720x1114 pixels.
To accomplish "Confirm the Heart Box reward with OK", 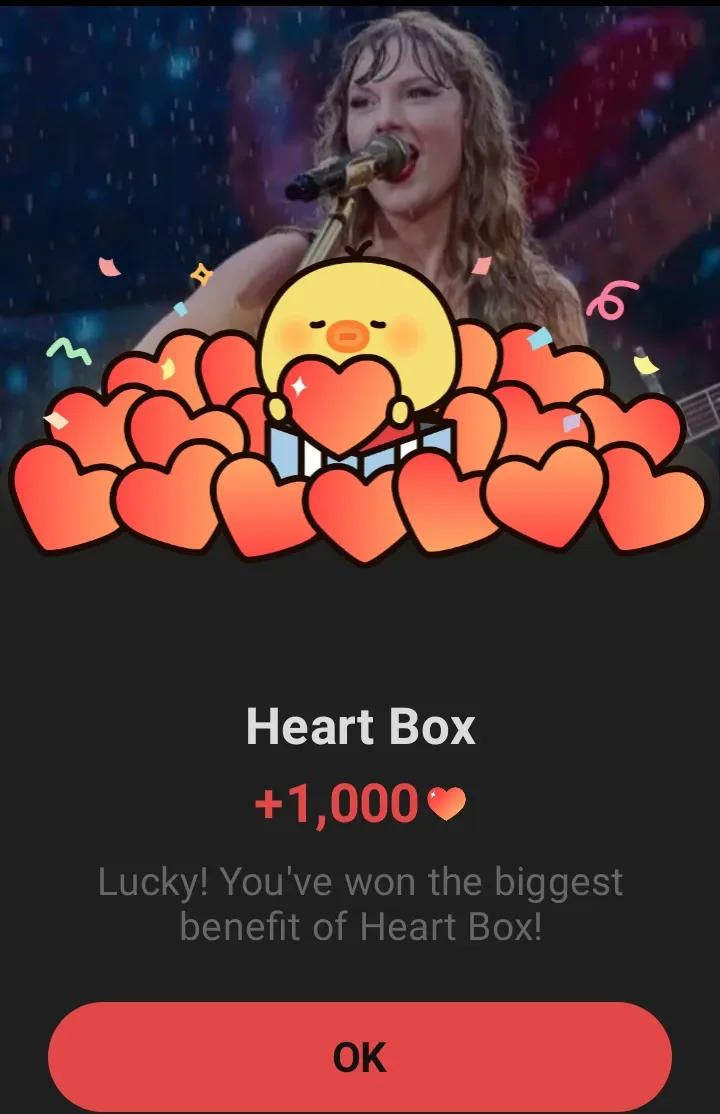I will coord(360,1057).
